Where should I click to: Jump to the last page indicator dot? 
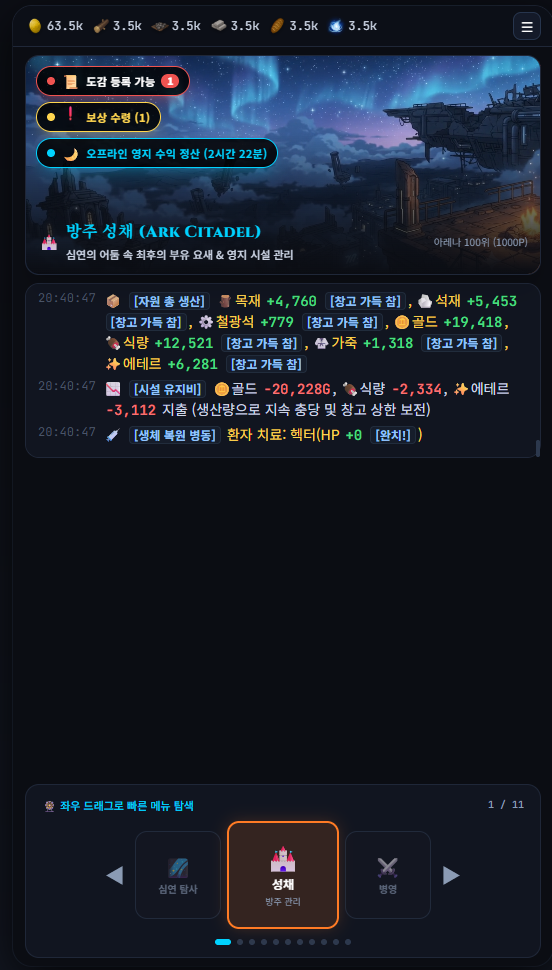click(348, 942)
